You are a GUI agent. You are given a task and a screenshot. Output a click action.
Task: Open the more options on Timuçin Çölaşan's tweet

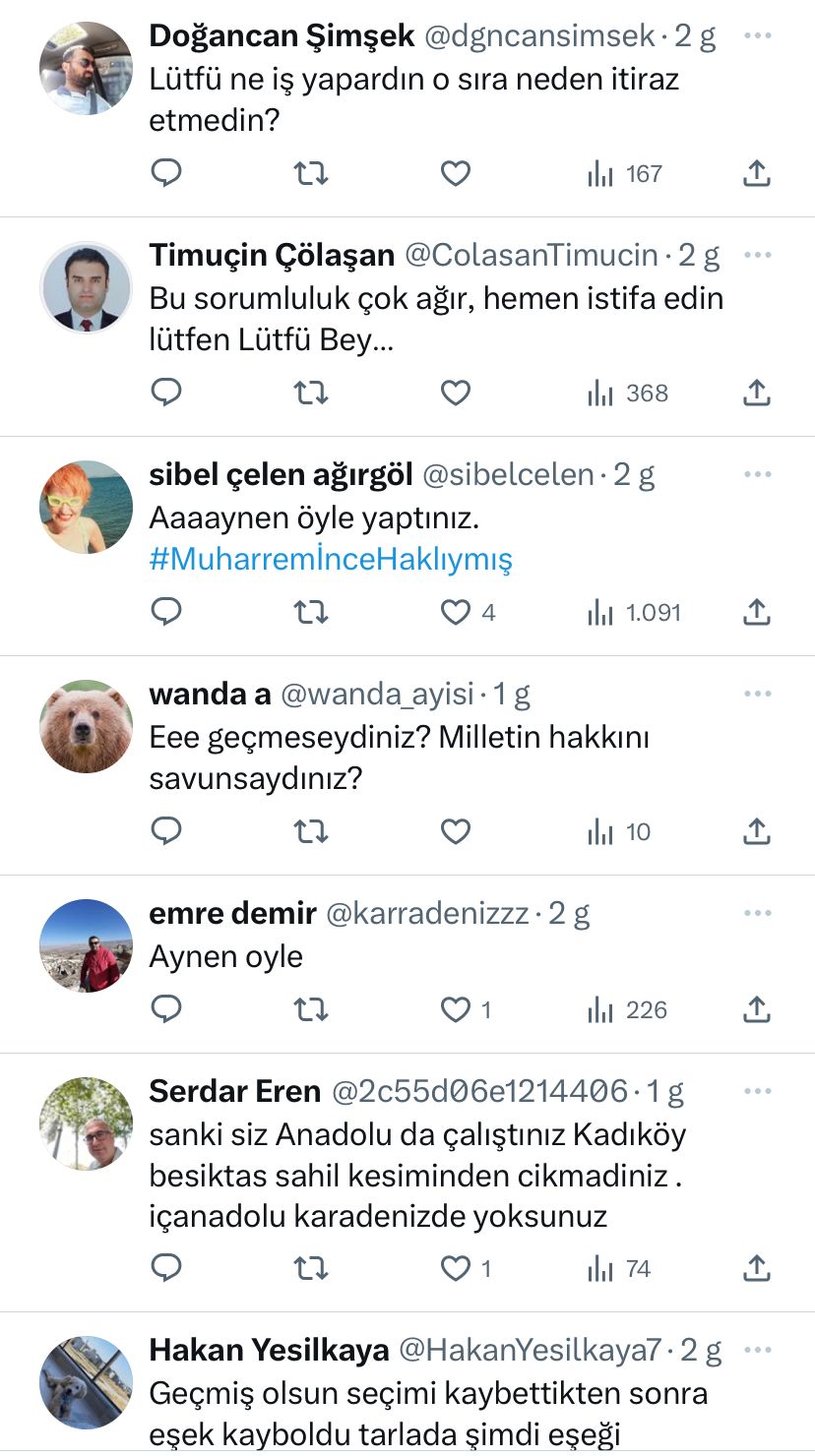pos(757,255)
